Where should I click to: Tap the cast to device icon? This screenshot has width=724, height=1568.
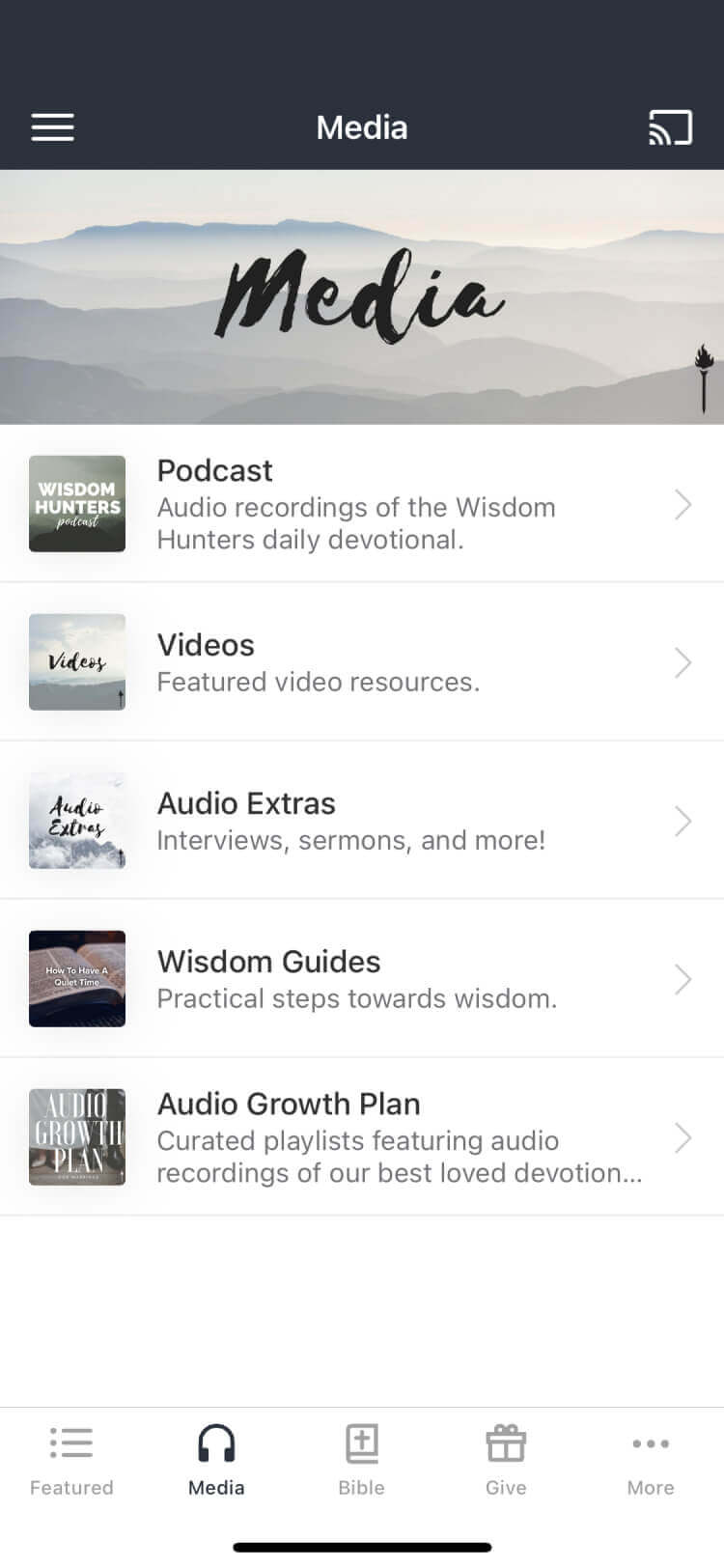670,127
